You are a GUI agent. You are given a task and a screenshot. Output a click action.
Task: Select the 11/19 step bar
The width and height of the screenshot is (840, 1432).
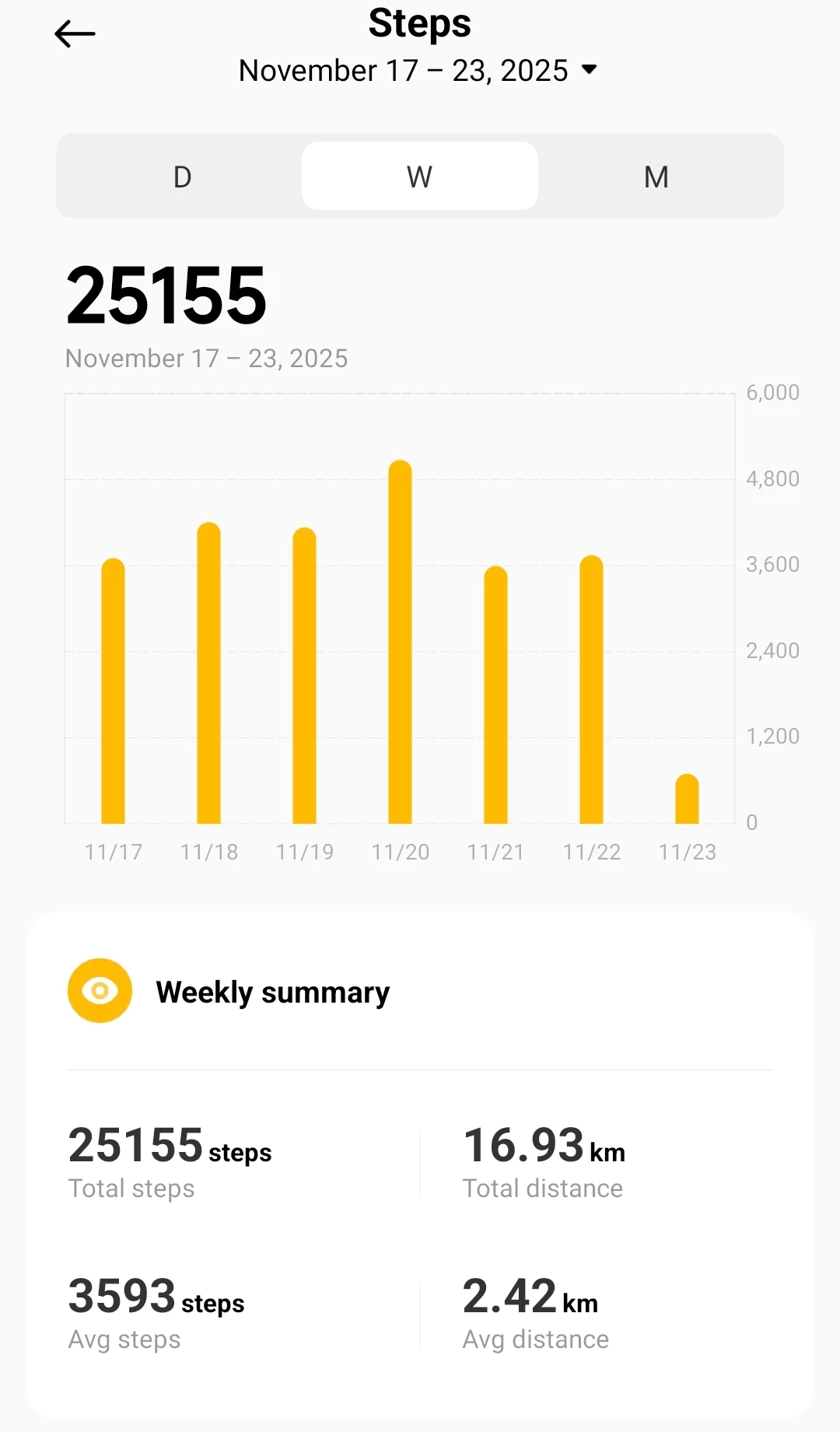(305, 675)
